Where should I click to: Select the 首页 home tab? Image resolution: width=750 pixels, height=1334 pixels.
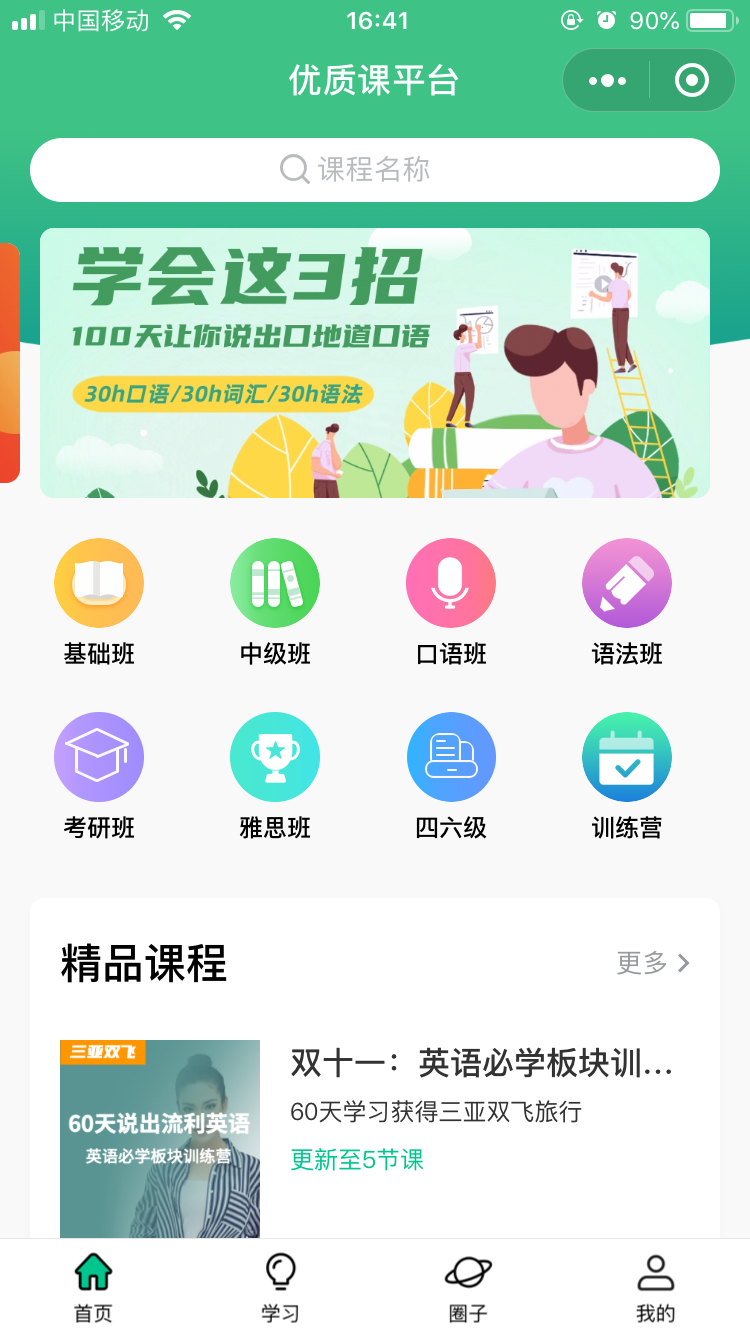(92, 1285)
